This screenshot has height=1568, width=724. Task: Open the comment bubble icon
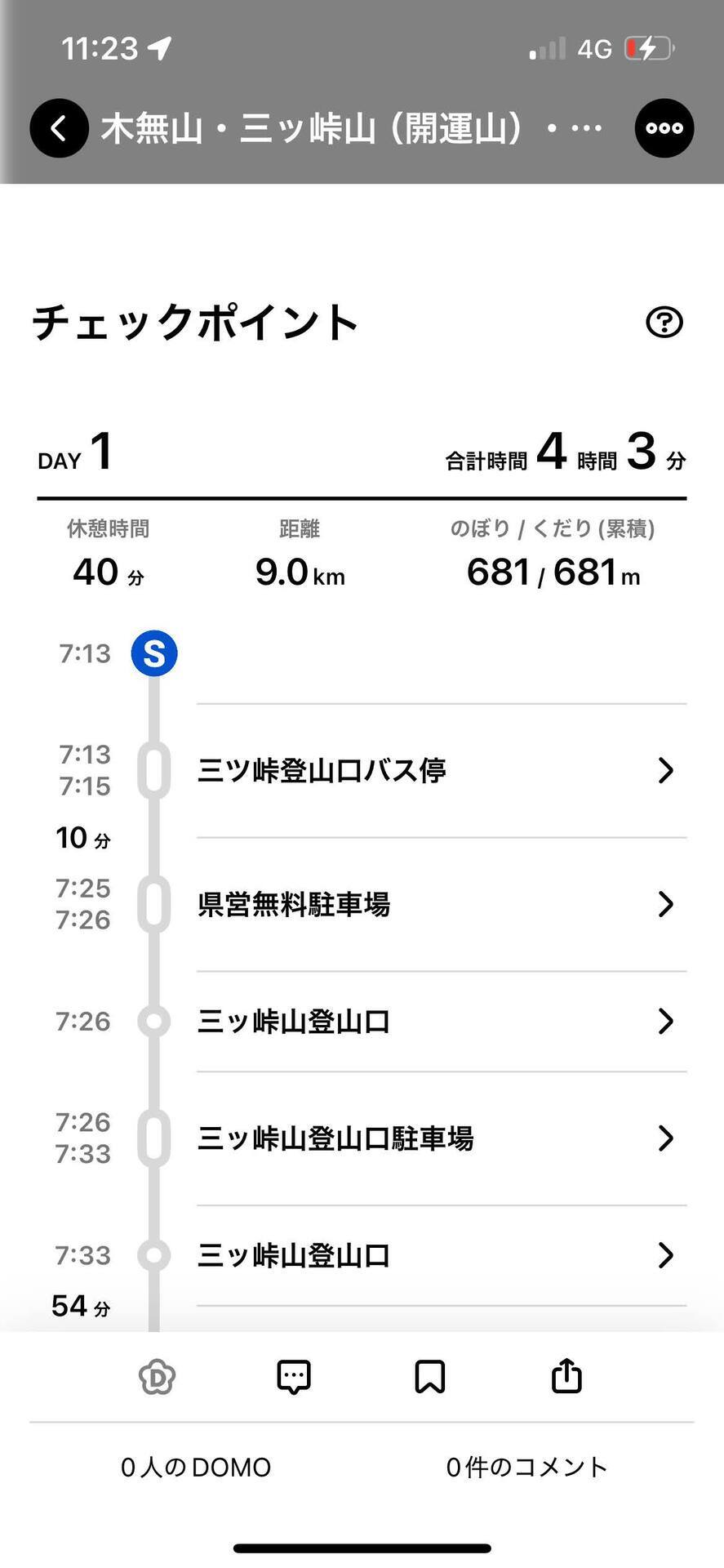click(294, 1377)
